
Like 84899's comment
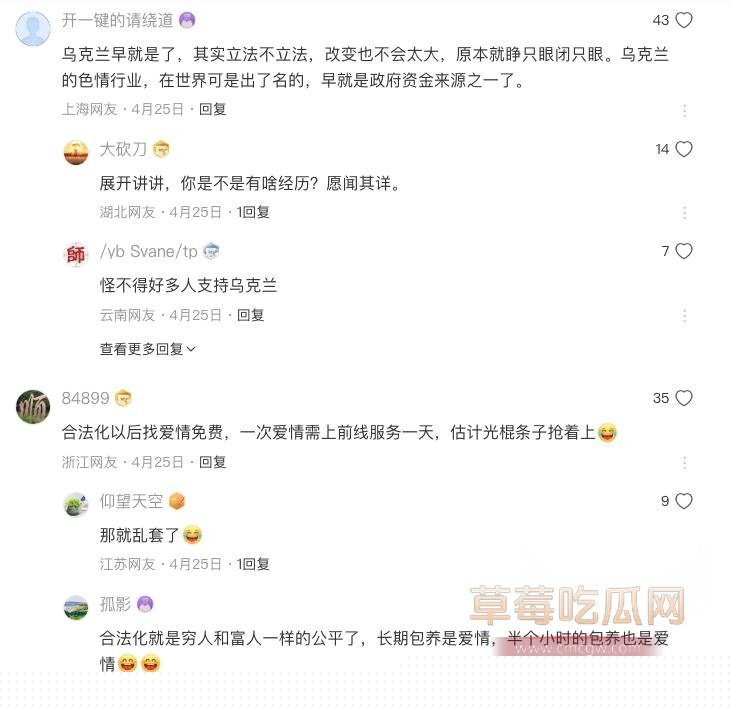pos(684,398)
